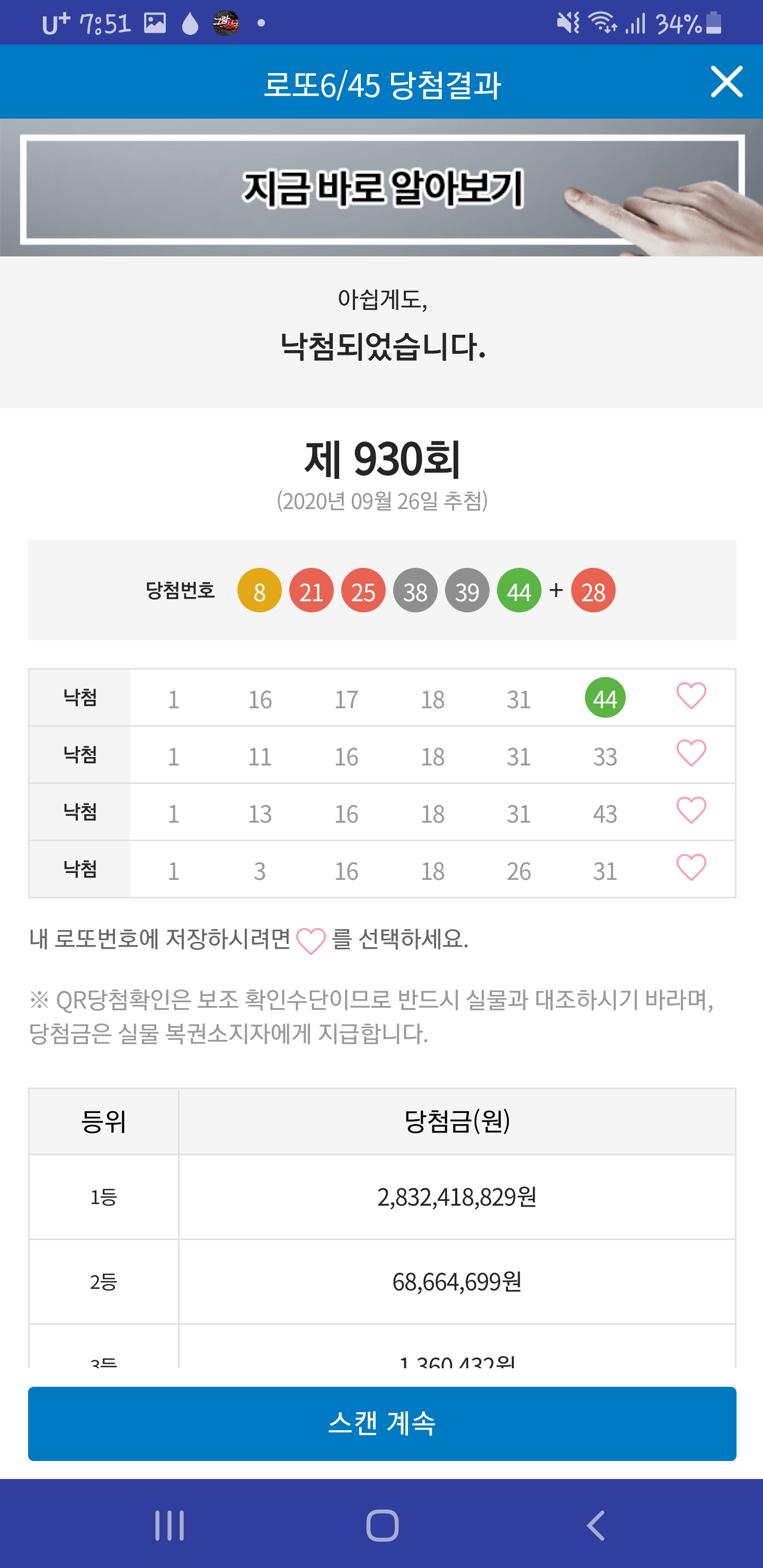
Task: Save the heart for row ending in 44
Action: (x=691, y=697)
